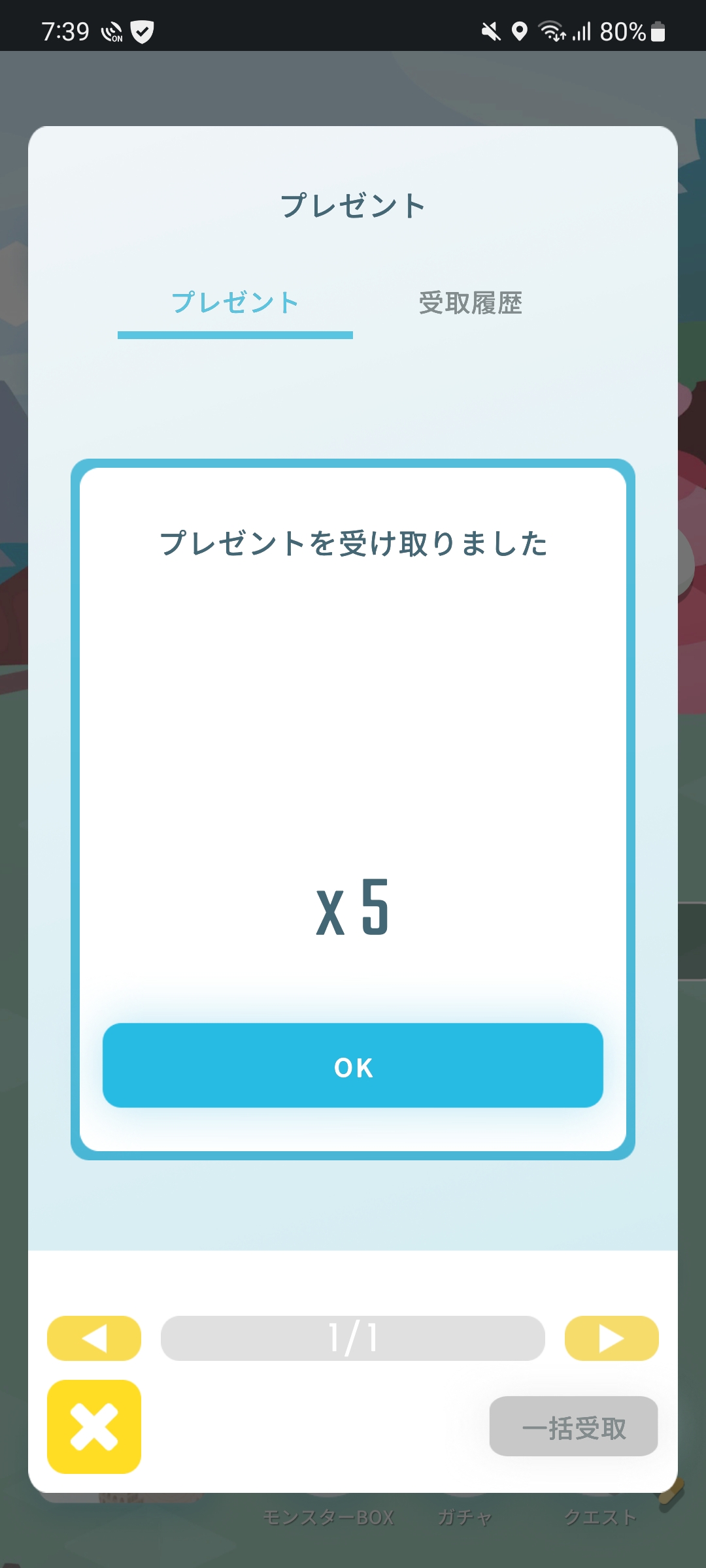Confirm the received present with OK
Screen dimensions: 706x1568
pos(353,1066)
